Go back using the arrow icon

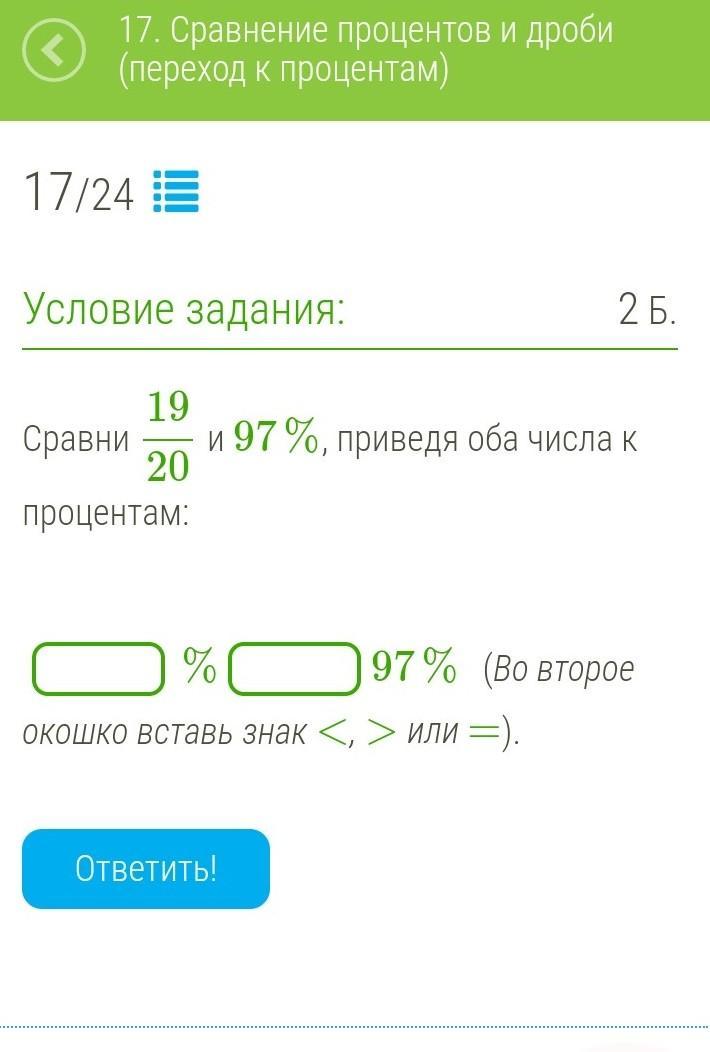[x=55, y=52]
